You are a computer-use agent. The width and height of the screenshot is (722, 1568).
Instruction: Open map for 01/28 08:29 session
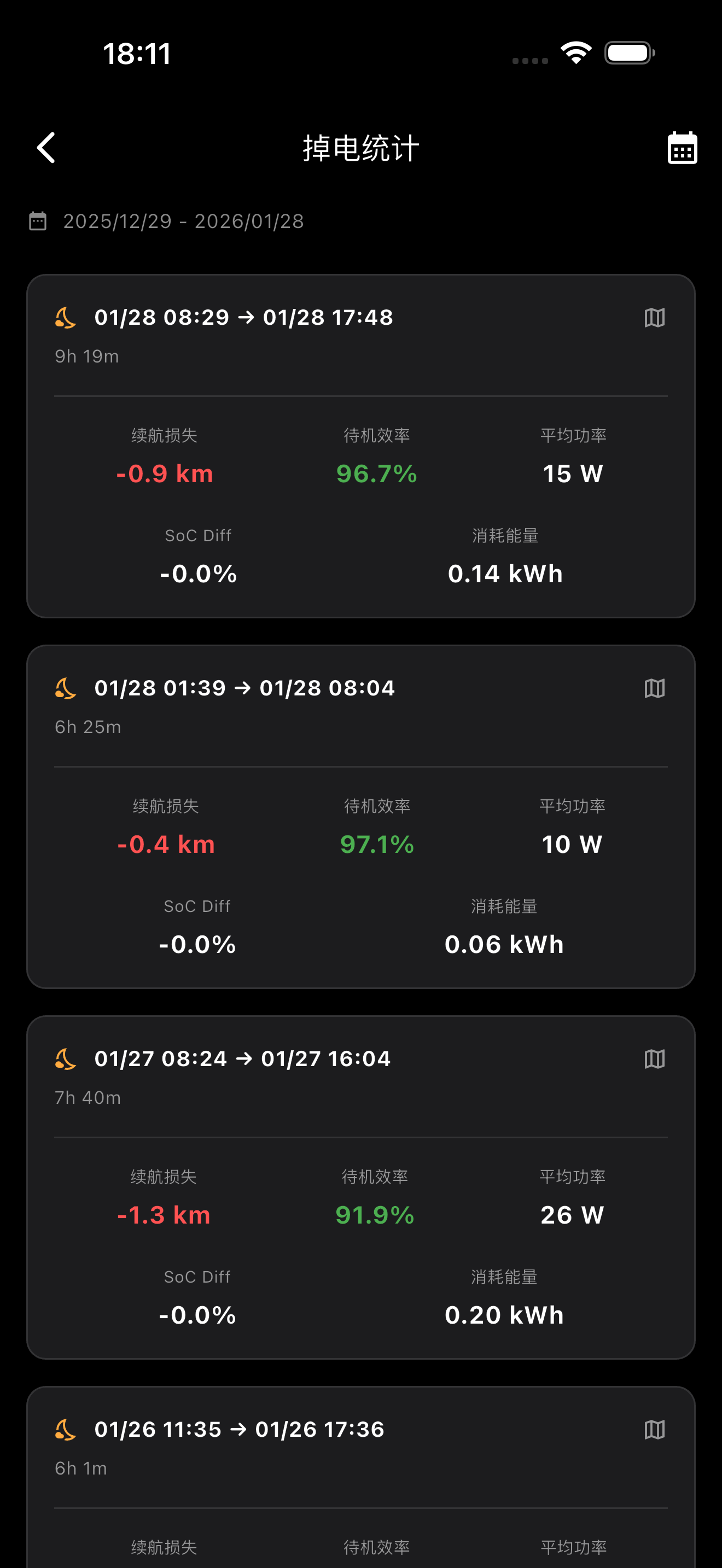[x=654, y=318]
